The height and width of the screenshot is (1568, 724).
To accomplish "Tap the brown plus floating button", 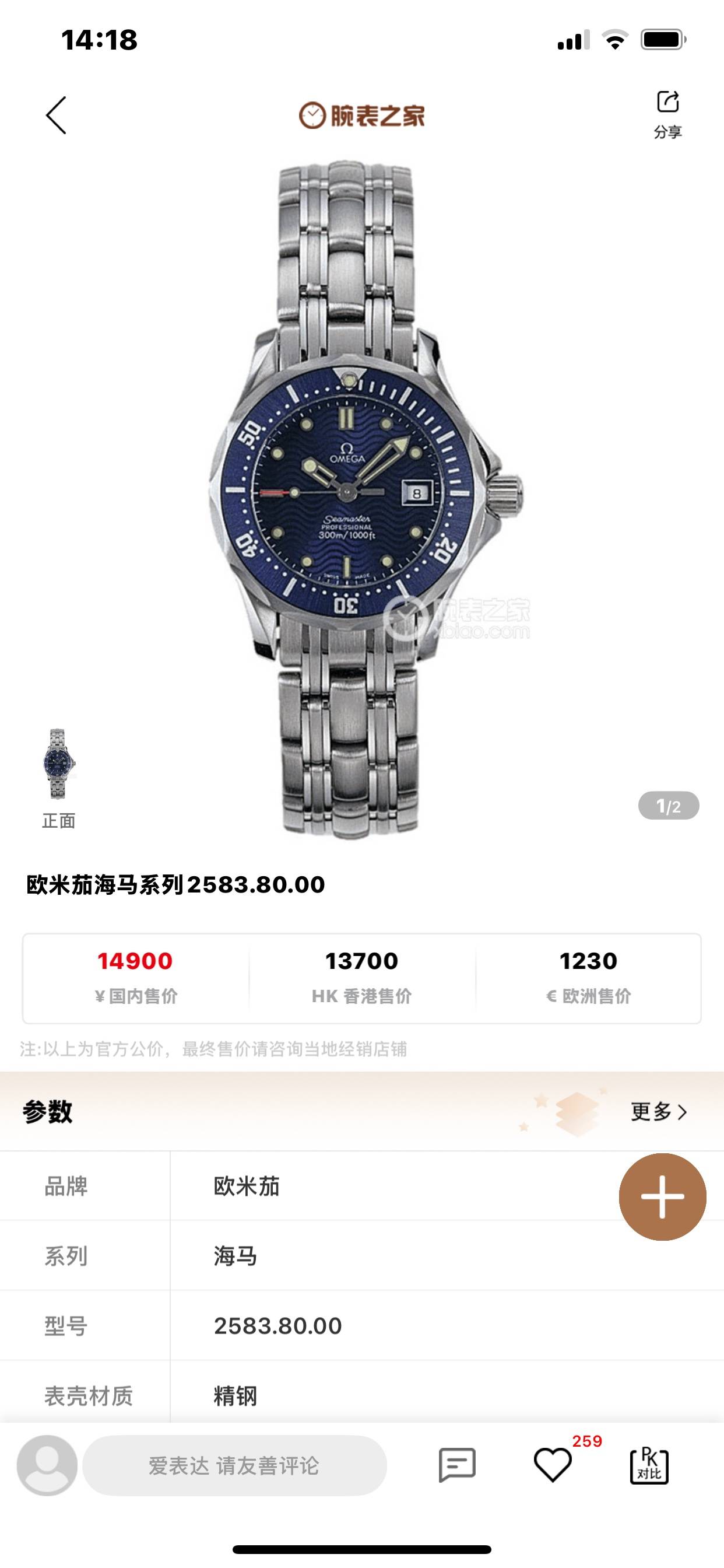I will [x=662, y=1196].
